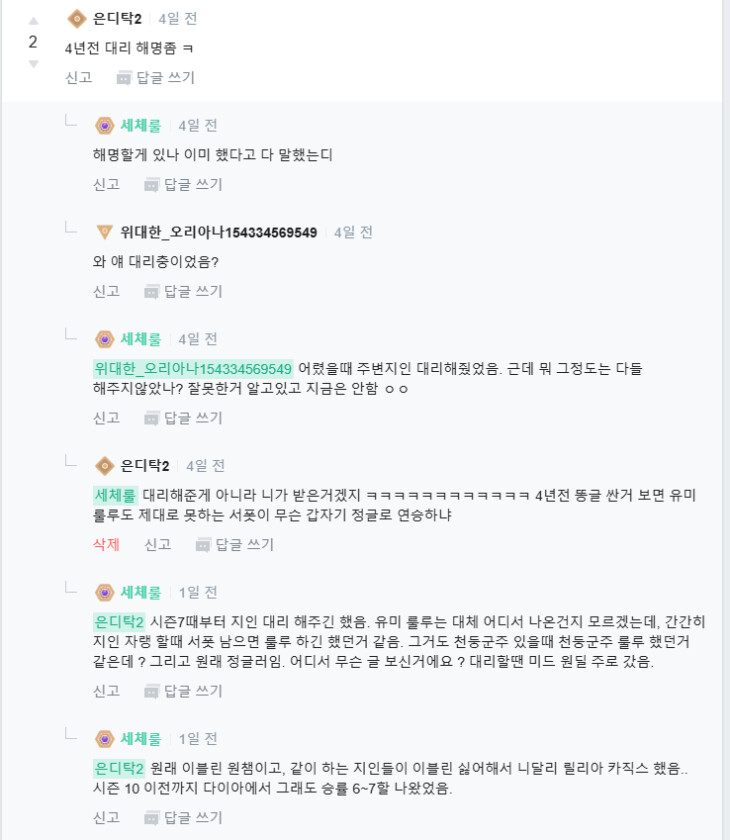Report the comment starting "대리해준게 아니라"

(x=157, y=544)
